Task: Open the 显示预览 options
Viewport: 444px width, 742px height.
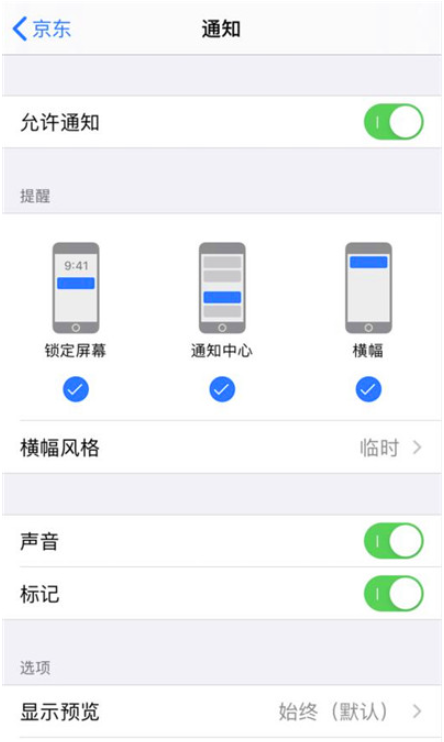Action: 222,711
